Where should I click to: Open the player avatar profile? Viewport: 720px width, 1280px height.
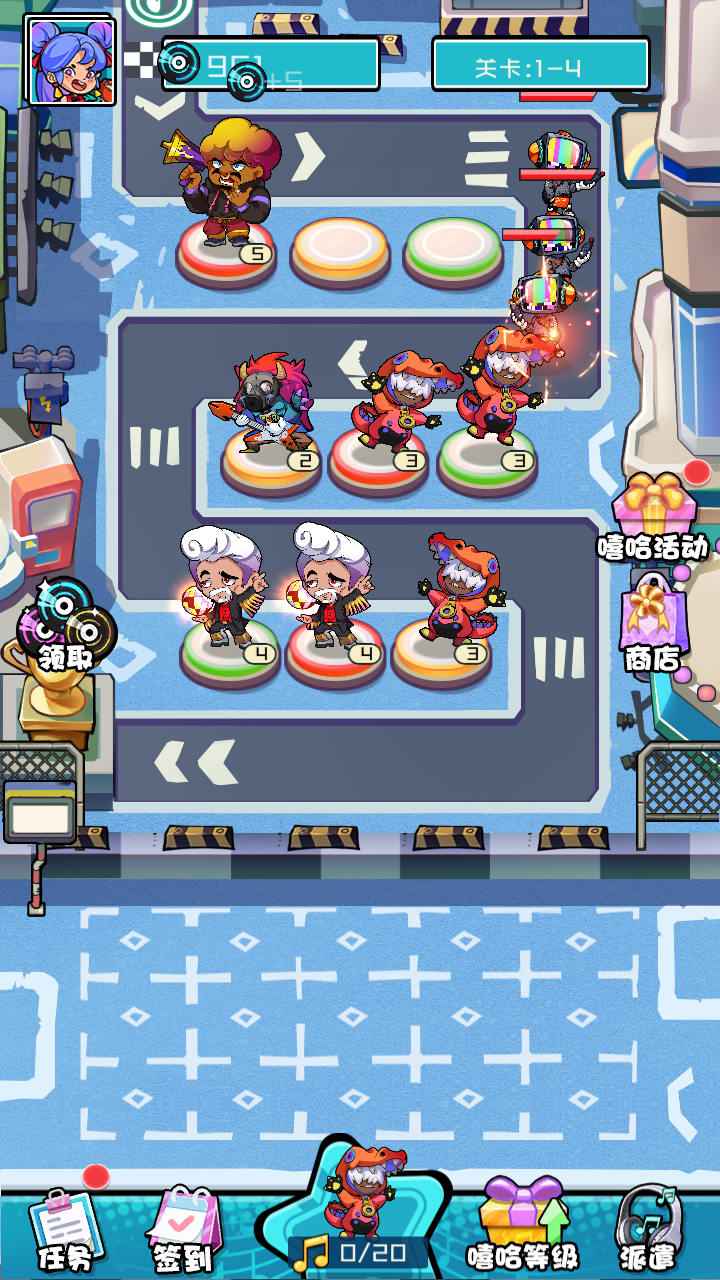[x=70, y=61]
